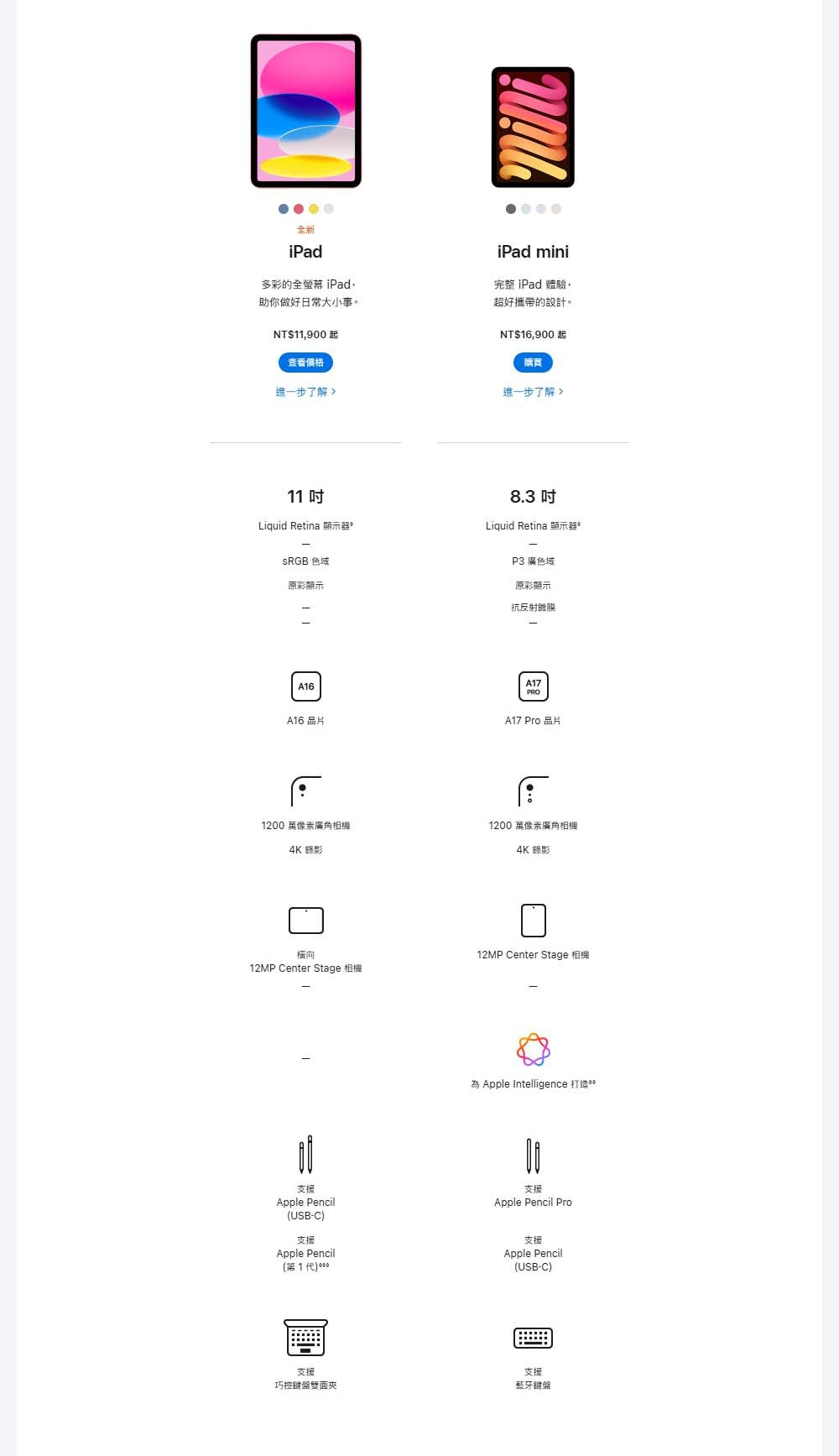Open 進一步了解 link under iPad mini
This screenshot has width=839, height=1456.
click(533, 392)
